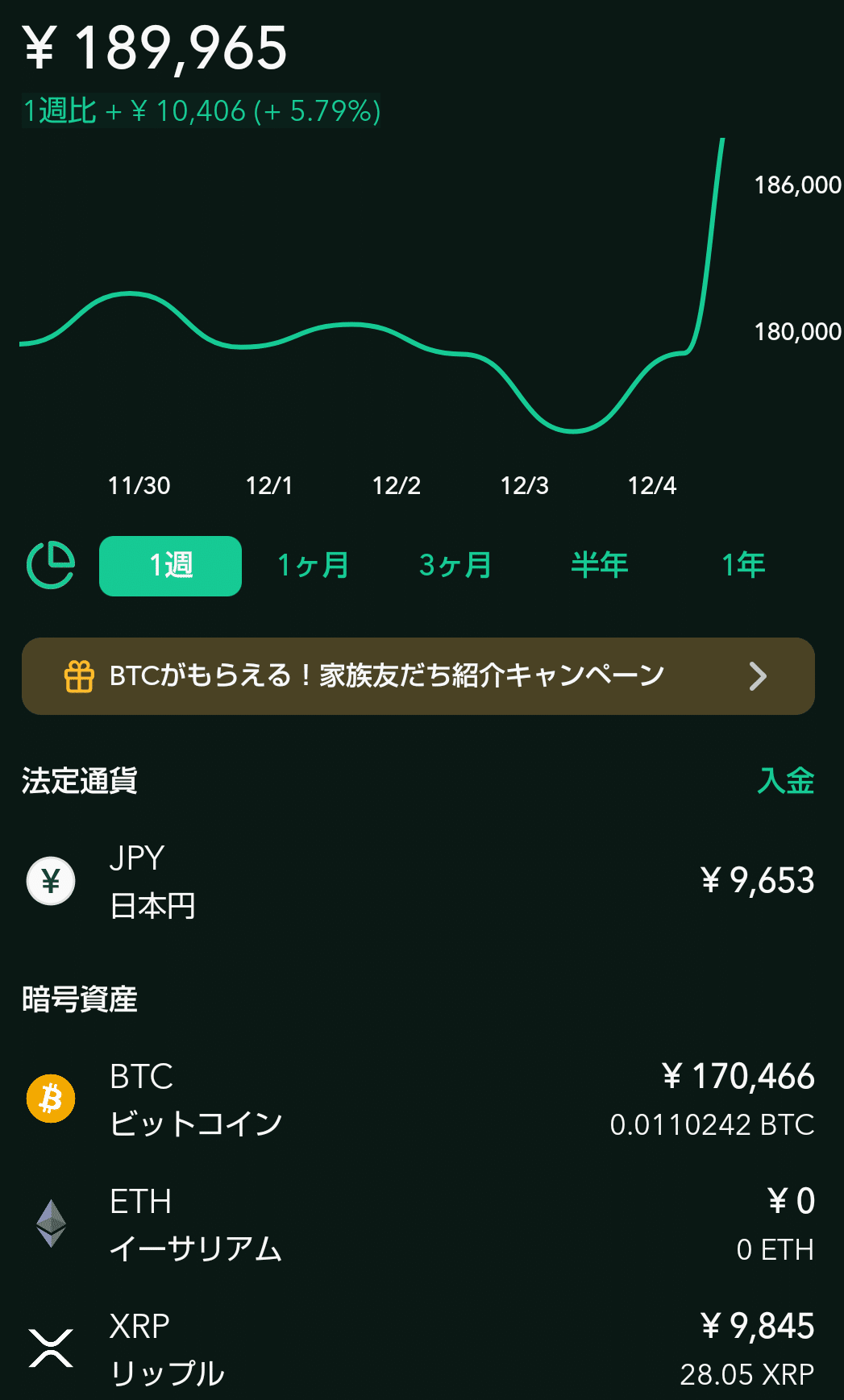The width and height of the screenshot is (844, 1400).
Task: Select the Ethereum icon
Action: click(51, 1224)
